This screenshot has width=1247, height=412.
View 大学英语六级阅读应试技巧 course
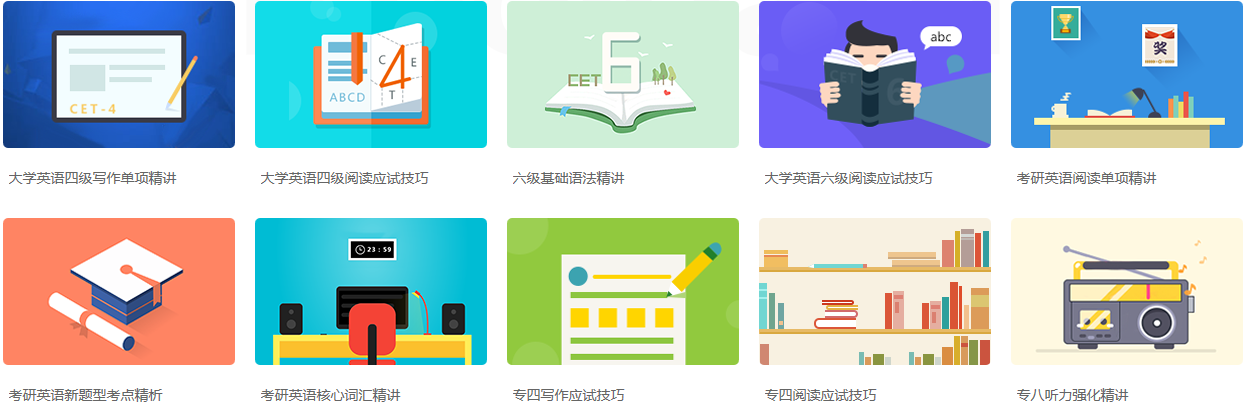tap(875, 75)
